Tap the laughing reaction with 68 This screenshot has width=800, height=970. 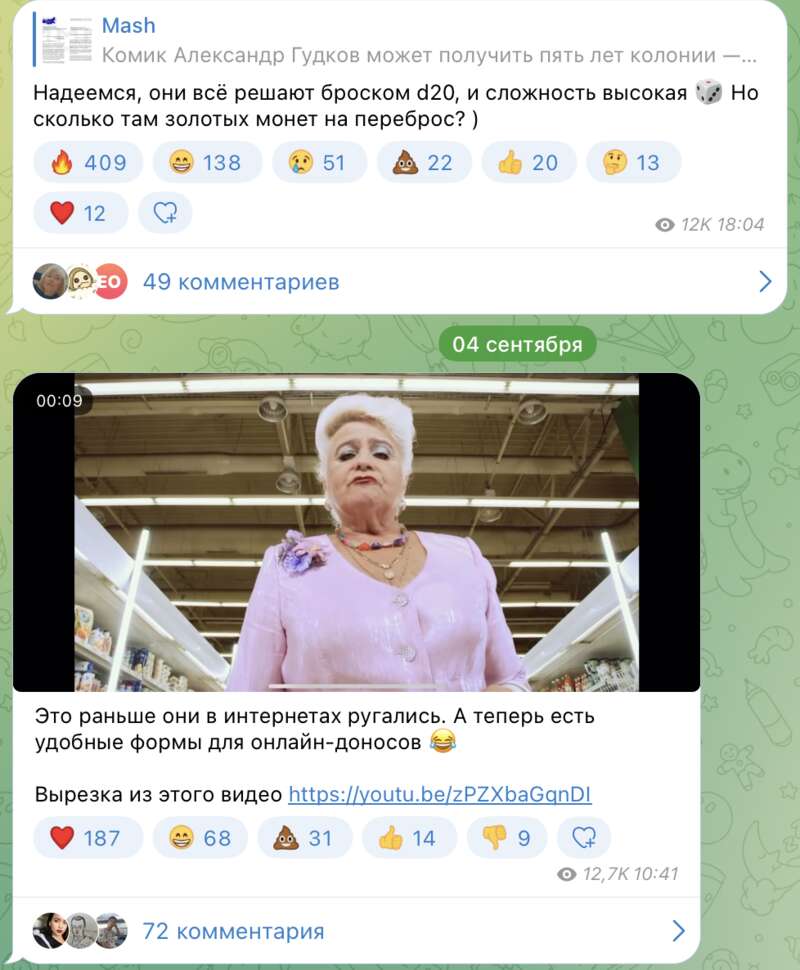click(201, 838)
